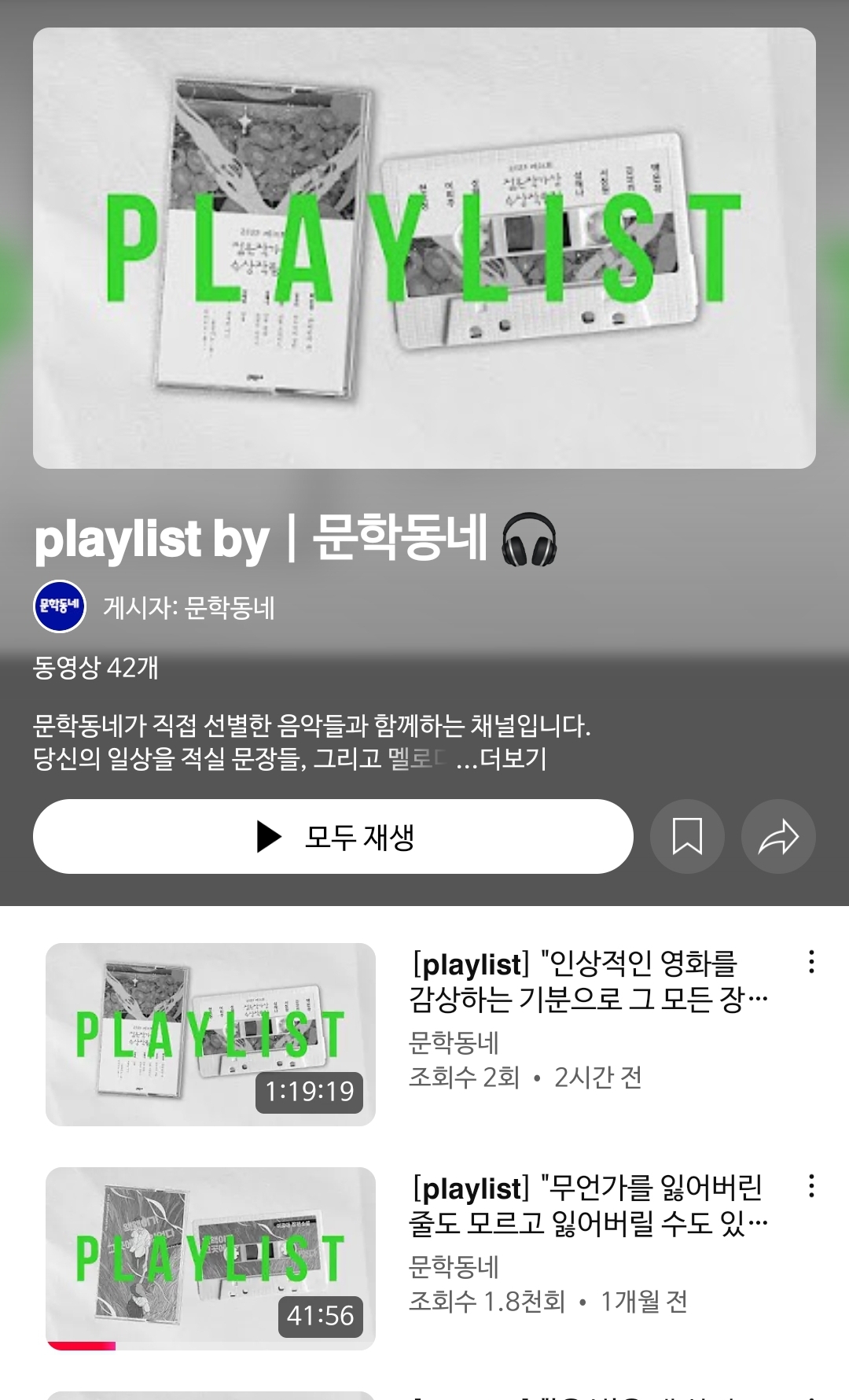Open the 문학동네 channel avatar
Image resolution: width=849 pixels, height=1400 pixels.
(x=60, y=606)
